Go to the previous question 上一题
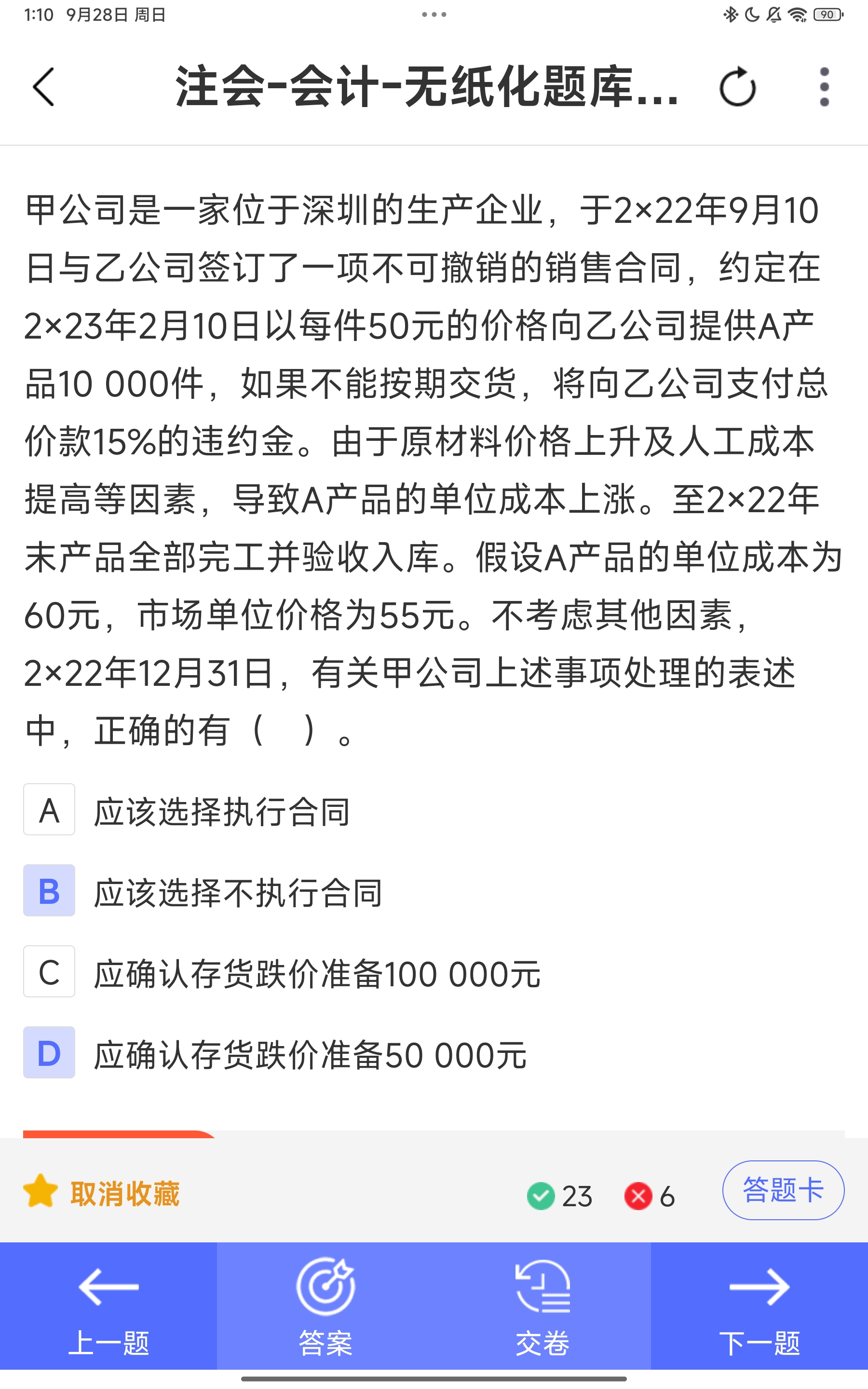 (108, 1306)
